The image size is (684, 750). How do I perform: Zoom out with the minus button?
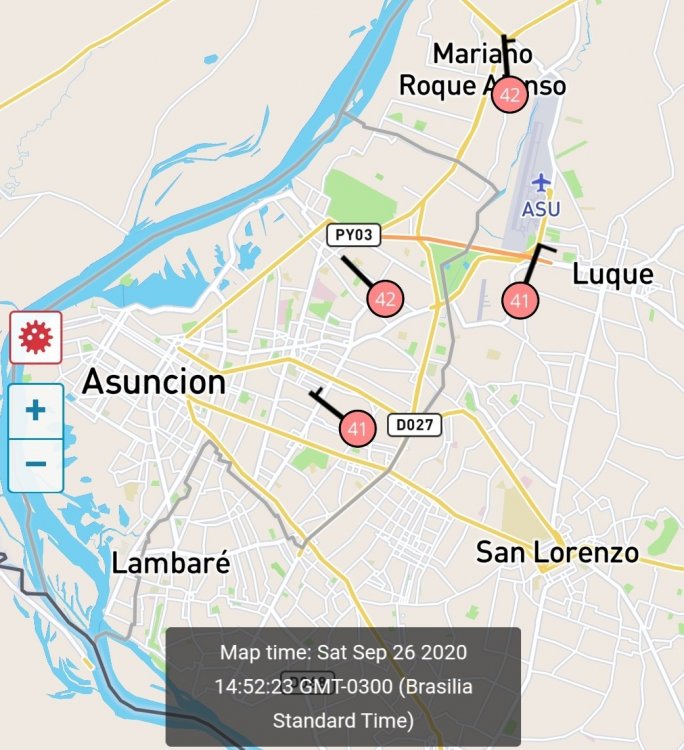(x=36, y=464)
